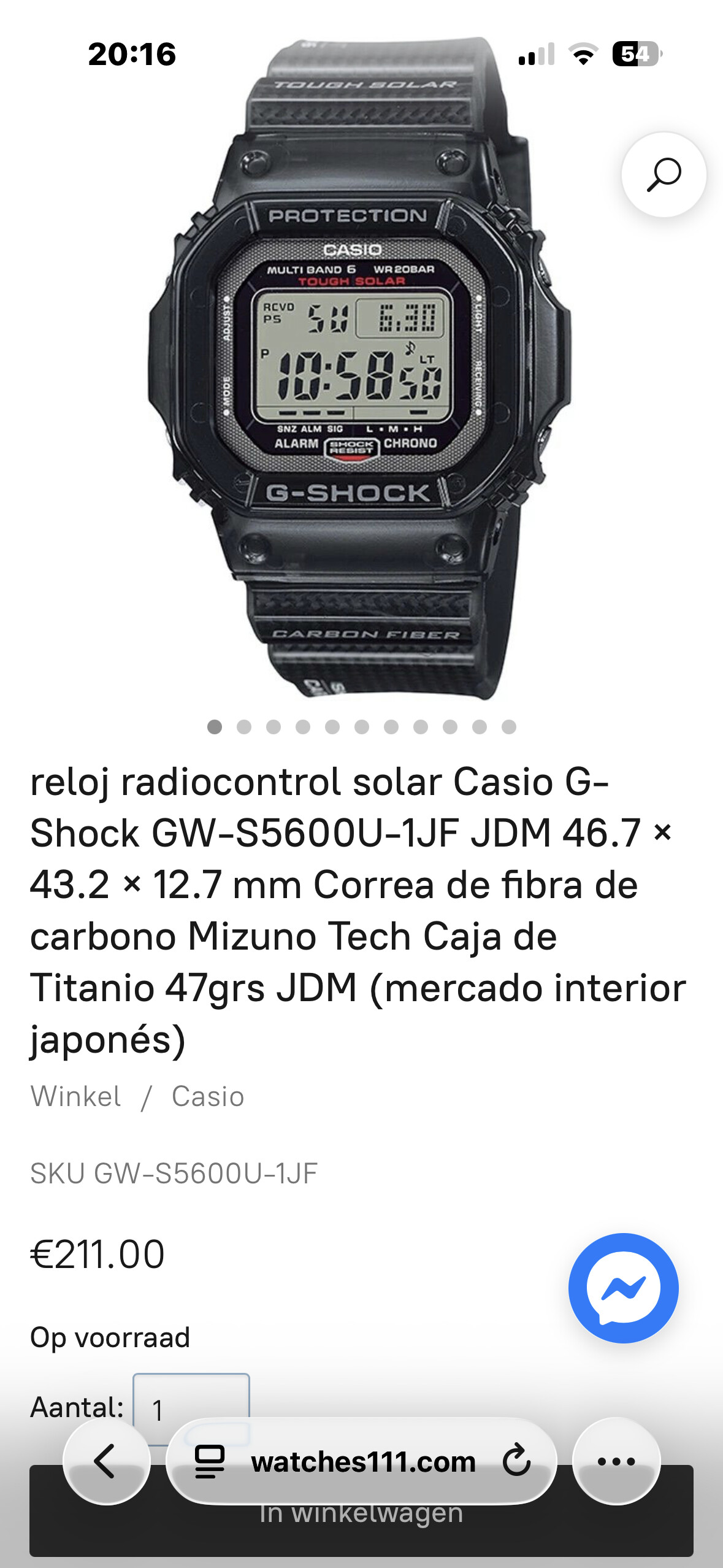Screen dimensions: 723x1568
Task: Open the page settings icon in address bar
Action: pyautogui.click(x=210, y=1461)
